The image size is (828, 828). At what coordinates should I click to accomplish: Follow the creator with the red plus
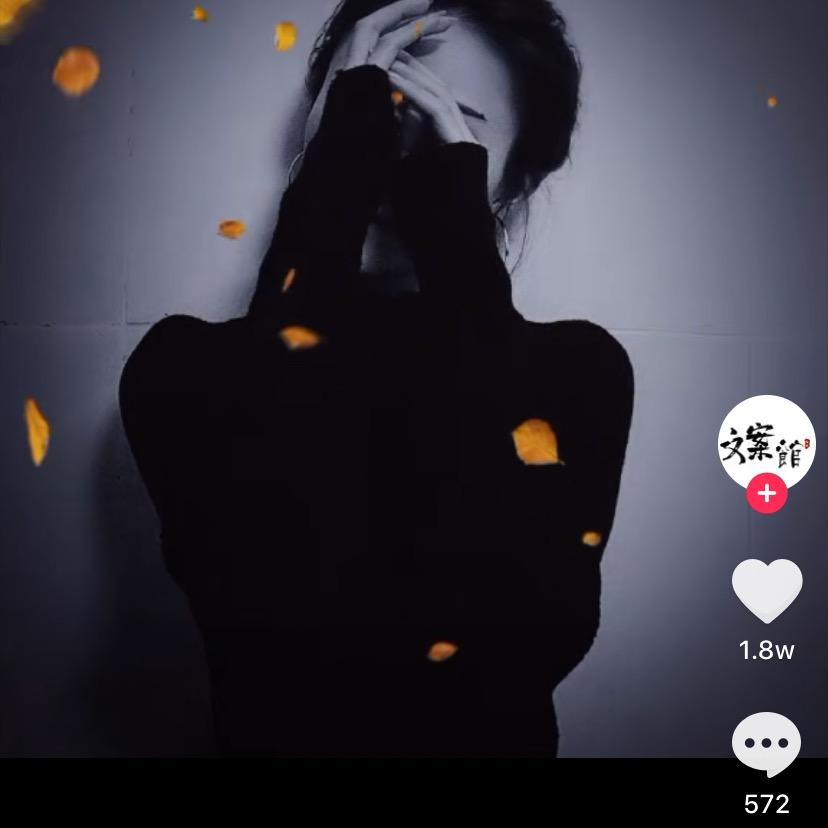(x=767, y=494)
